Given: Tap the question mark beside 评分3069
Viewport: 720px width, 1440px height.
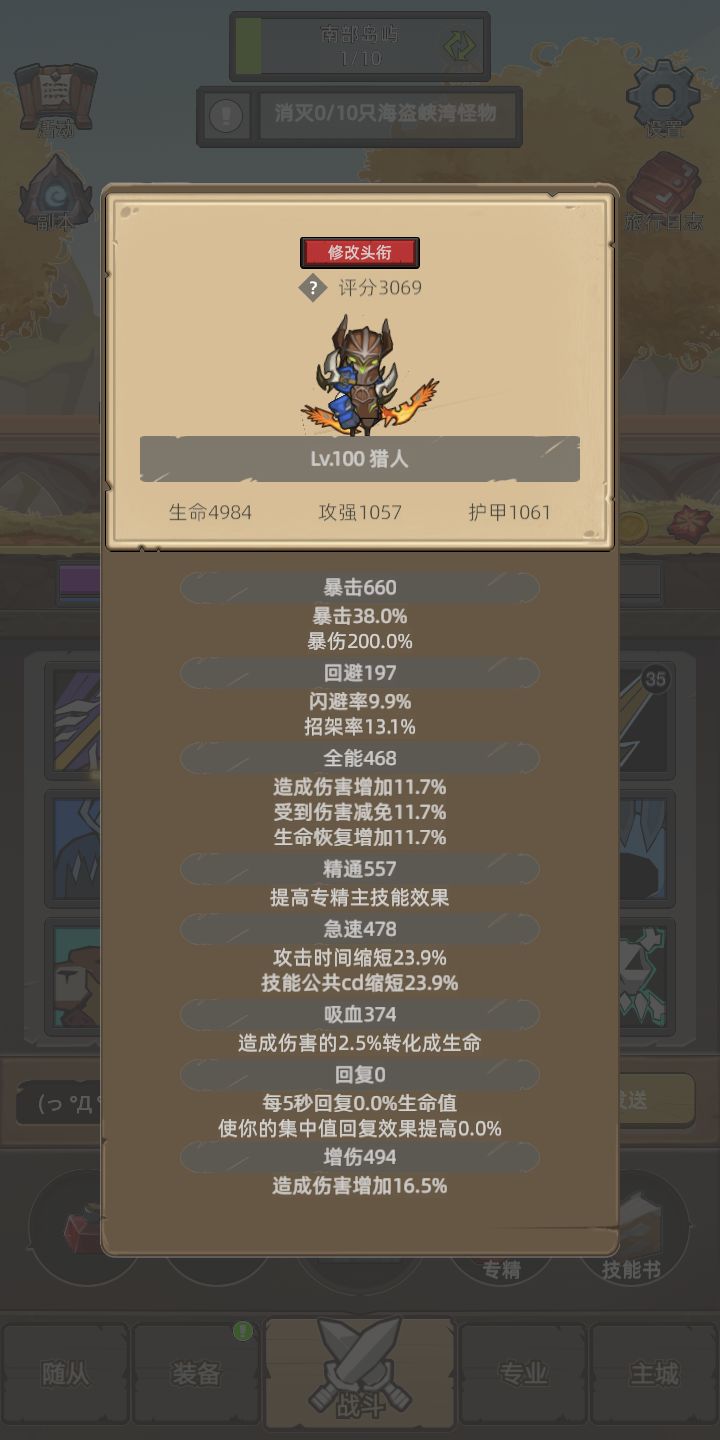Looking at the screenshot, I should [313, 288].
